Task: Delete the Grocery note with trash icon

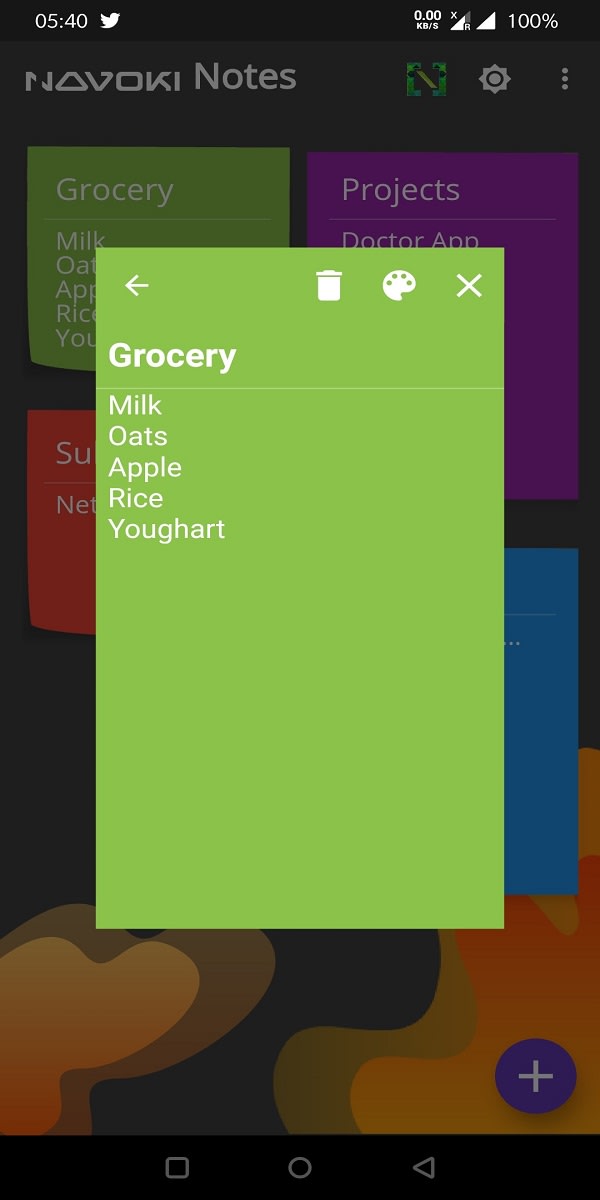Action: (329, 286)
